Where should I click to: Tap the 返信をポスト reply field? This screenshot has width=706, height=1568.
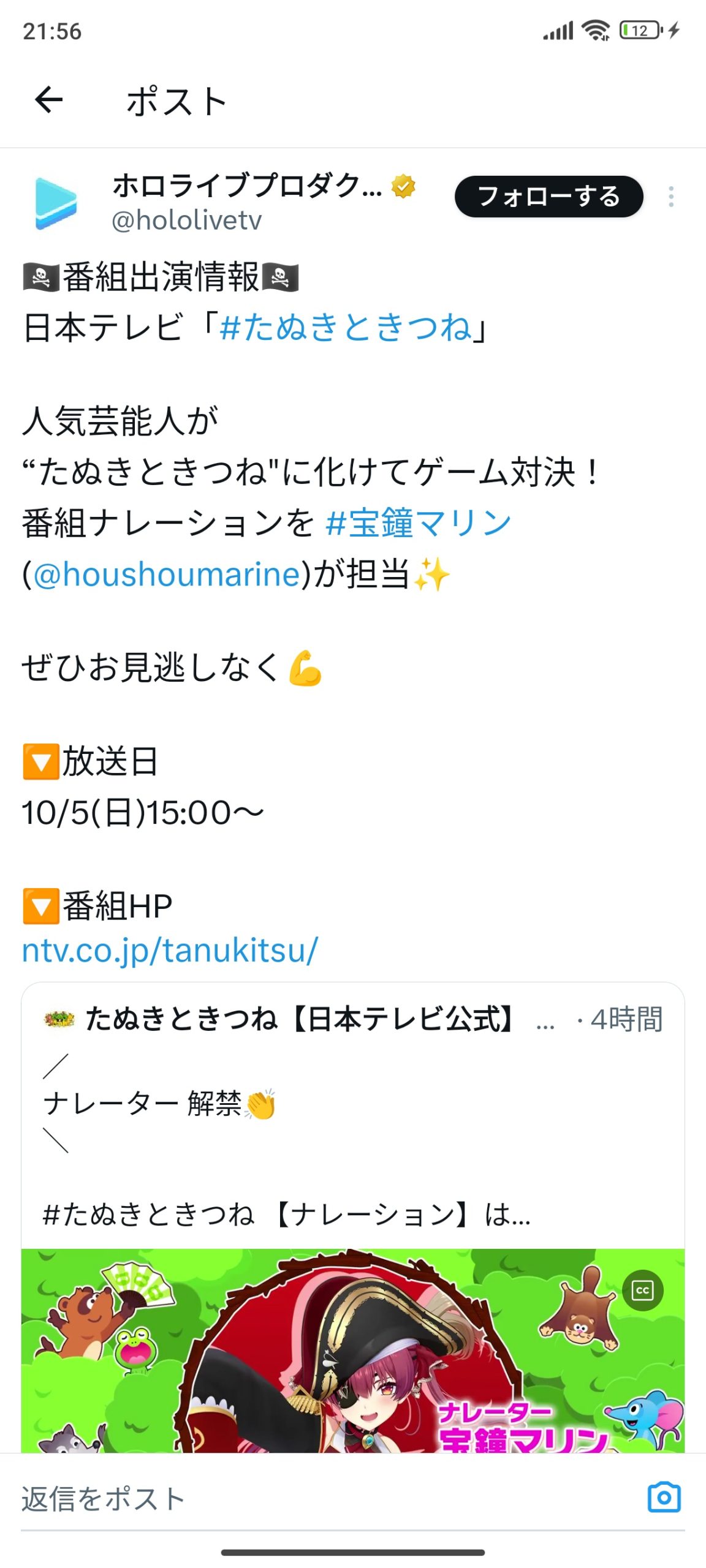(x=306, y=1499)
